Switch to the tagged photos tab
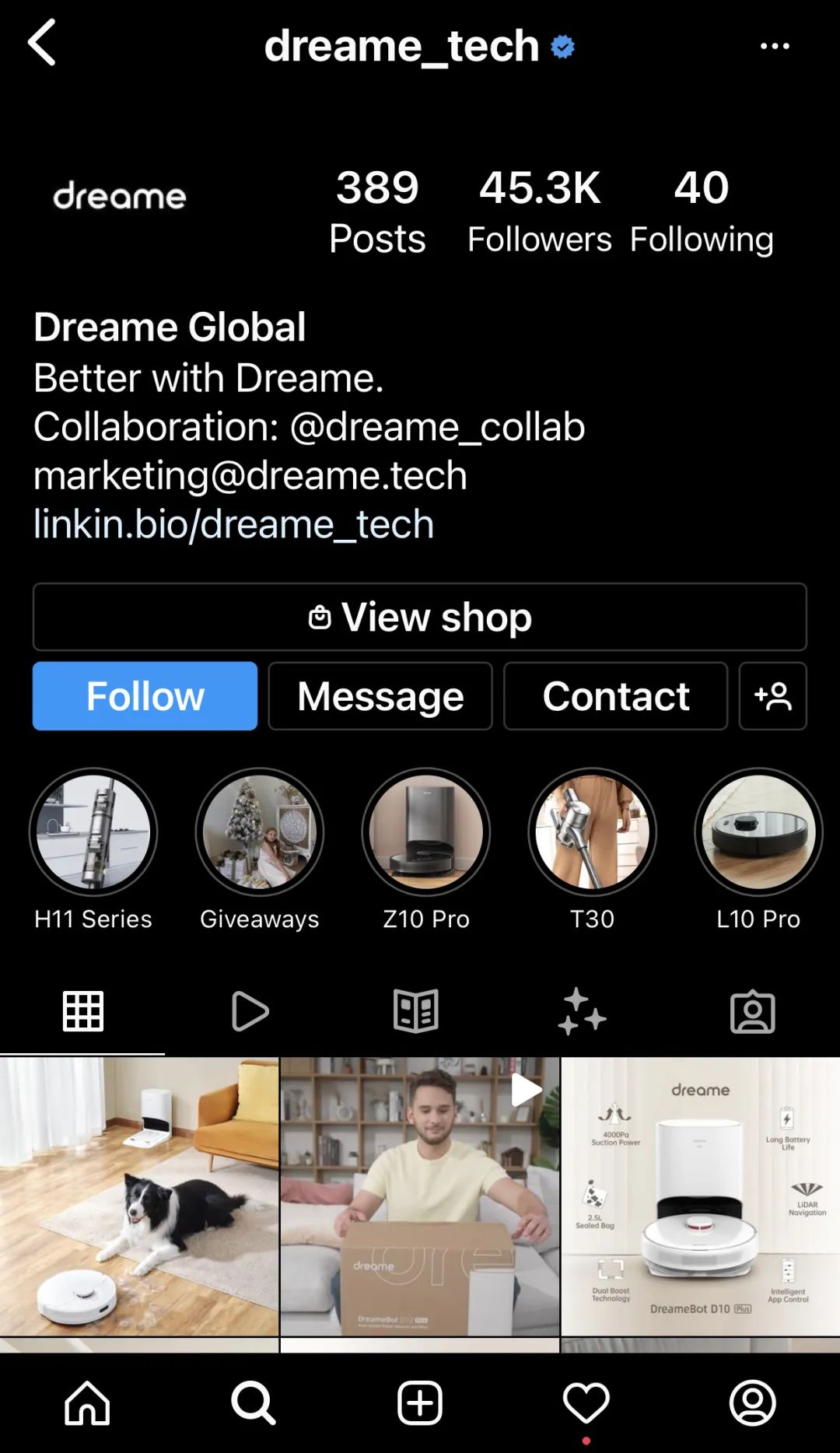 (752, 1011)
